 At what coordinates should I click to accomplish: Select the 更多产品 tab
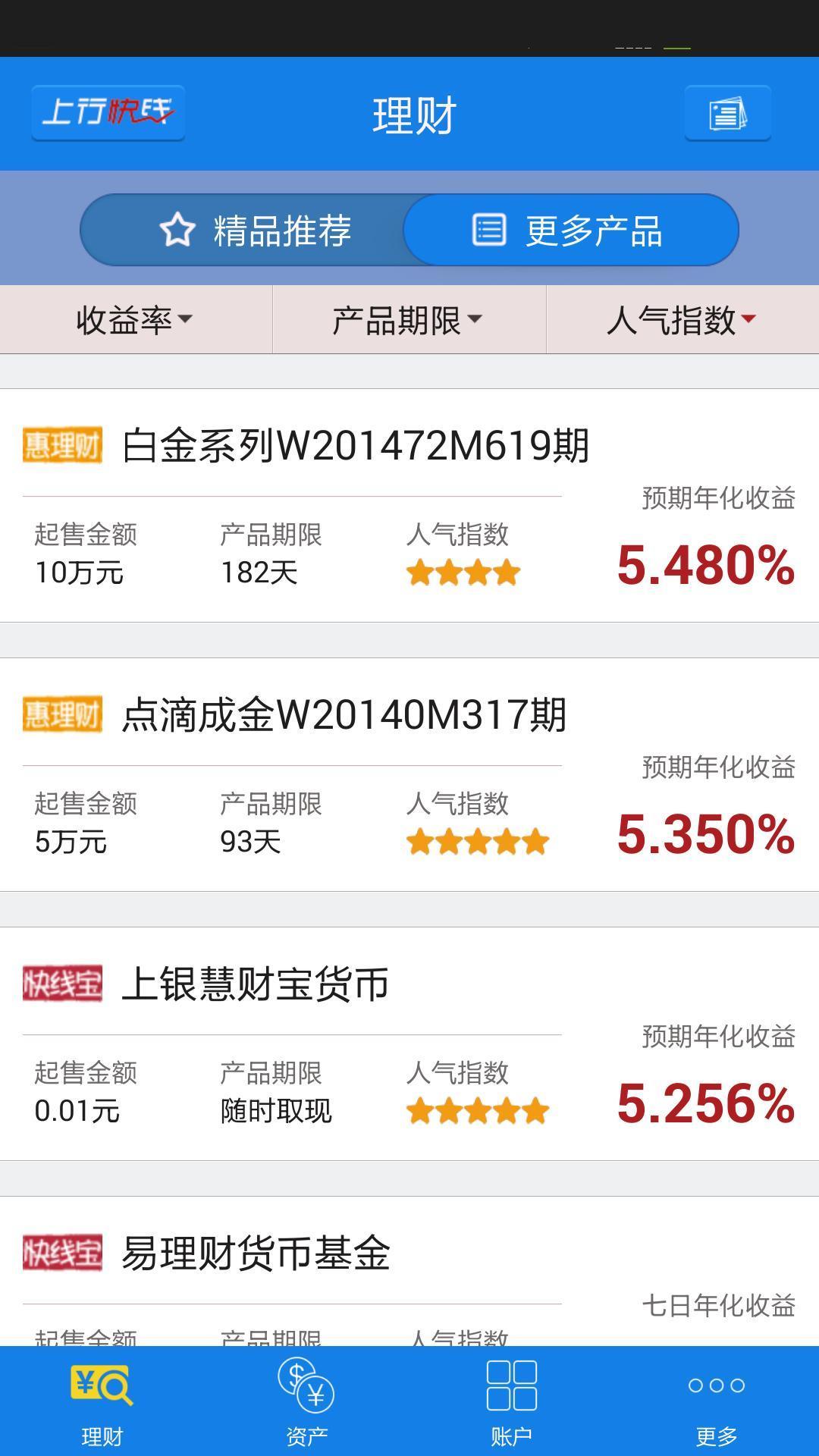(570, 230)
